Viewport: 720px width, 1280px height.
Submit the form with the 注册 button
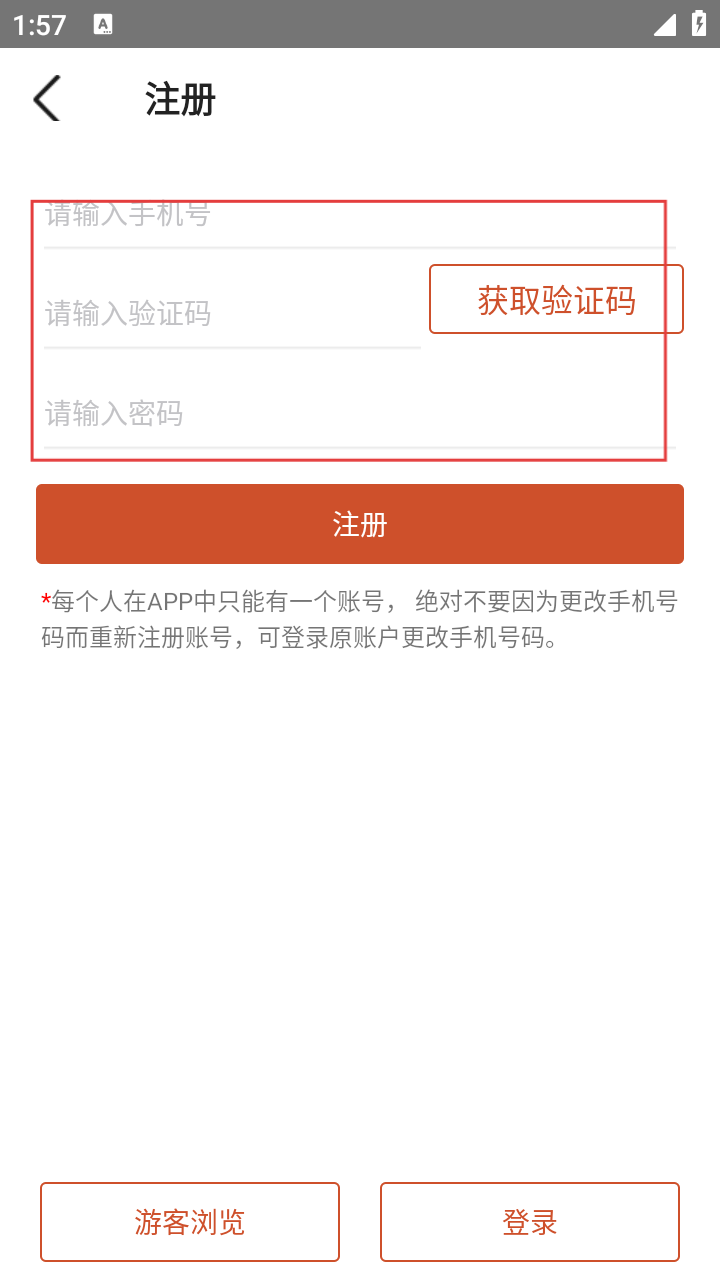point(360,524)
